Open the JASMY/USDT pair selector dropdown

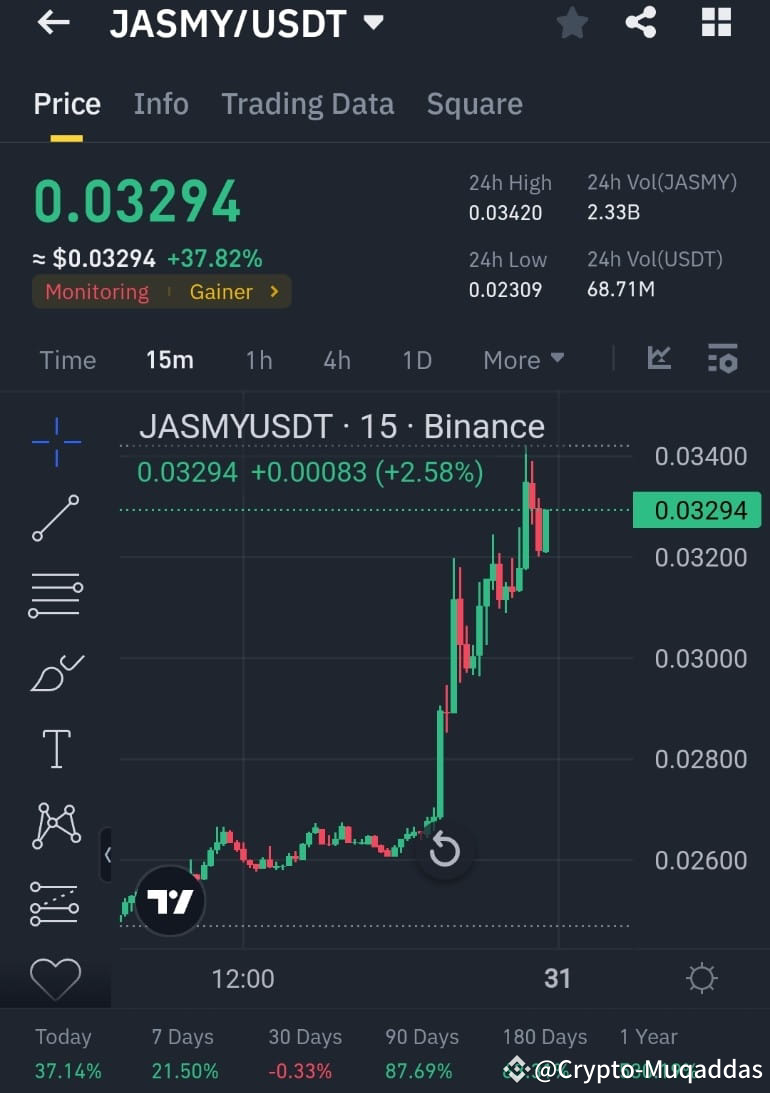tap(371, 22)
